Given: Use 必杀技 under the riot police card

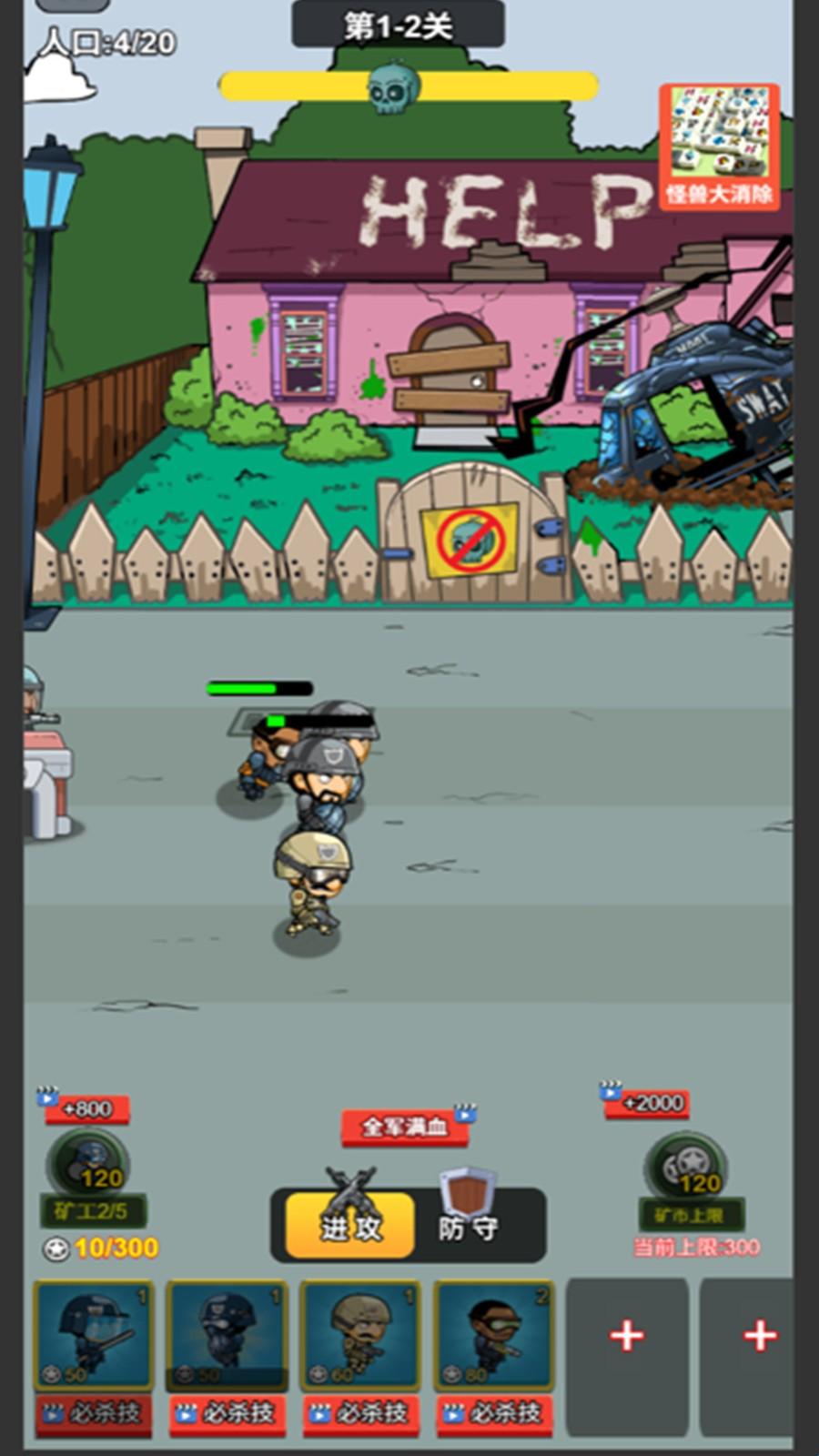Looking at the screenshot, I should pyautogui.click(x=93, y=1414).
